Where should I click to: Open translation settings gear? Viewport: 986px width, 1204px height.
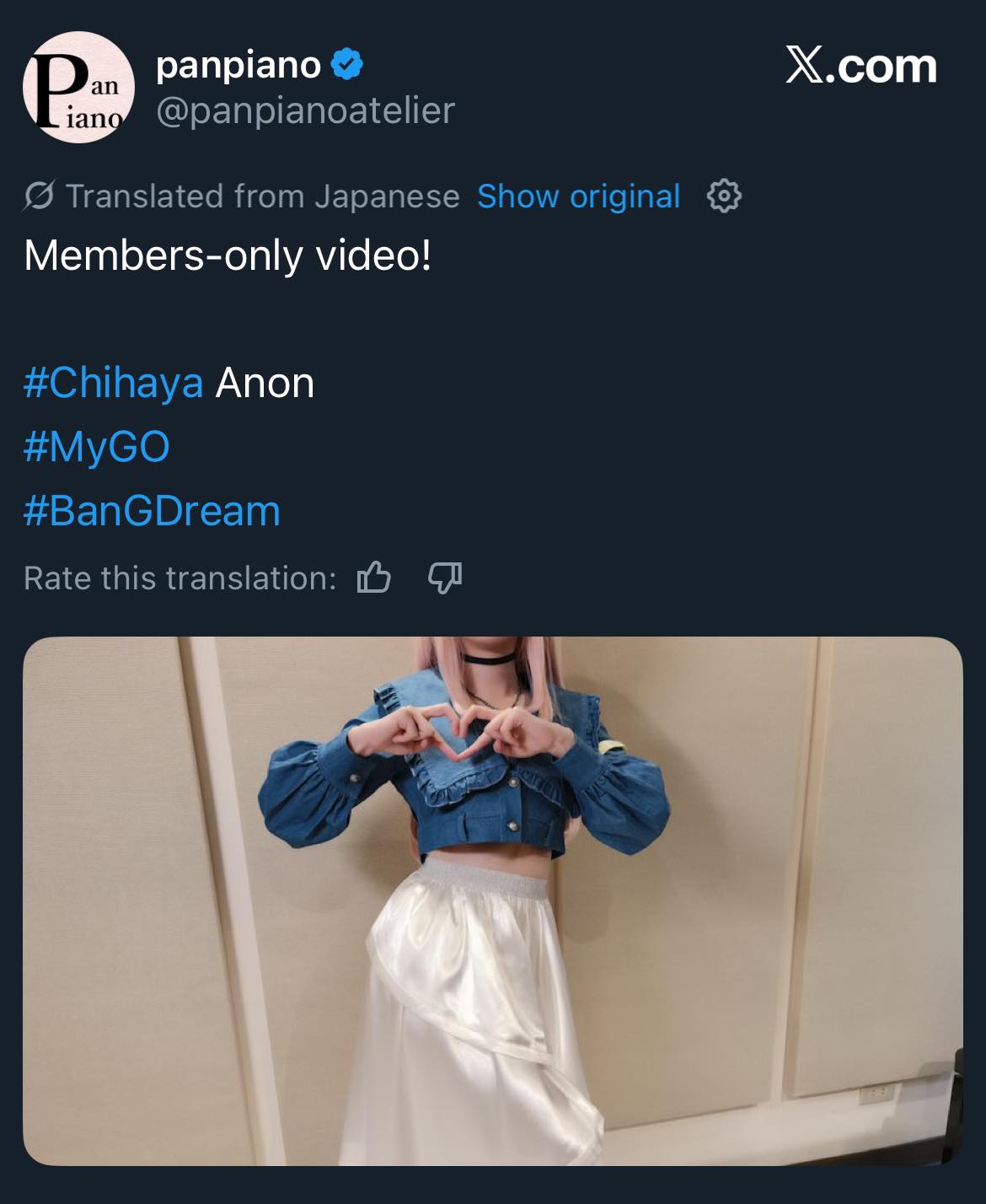(x=723, y=196)
